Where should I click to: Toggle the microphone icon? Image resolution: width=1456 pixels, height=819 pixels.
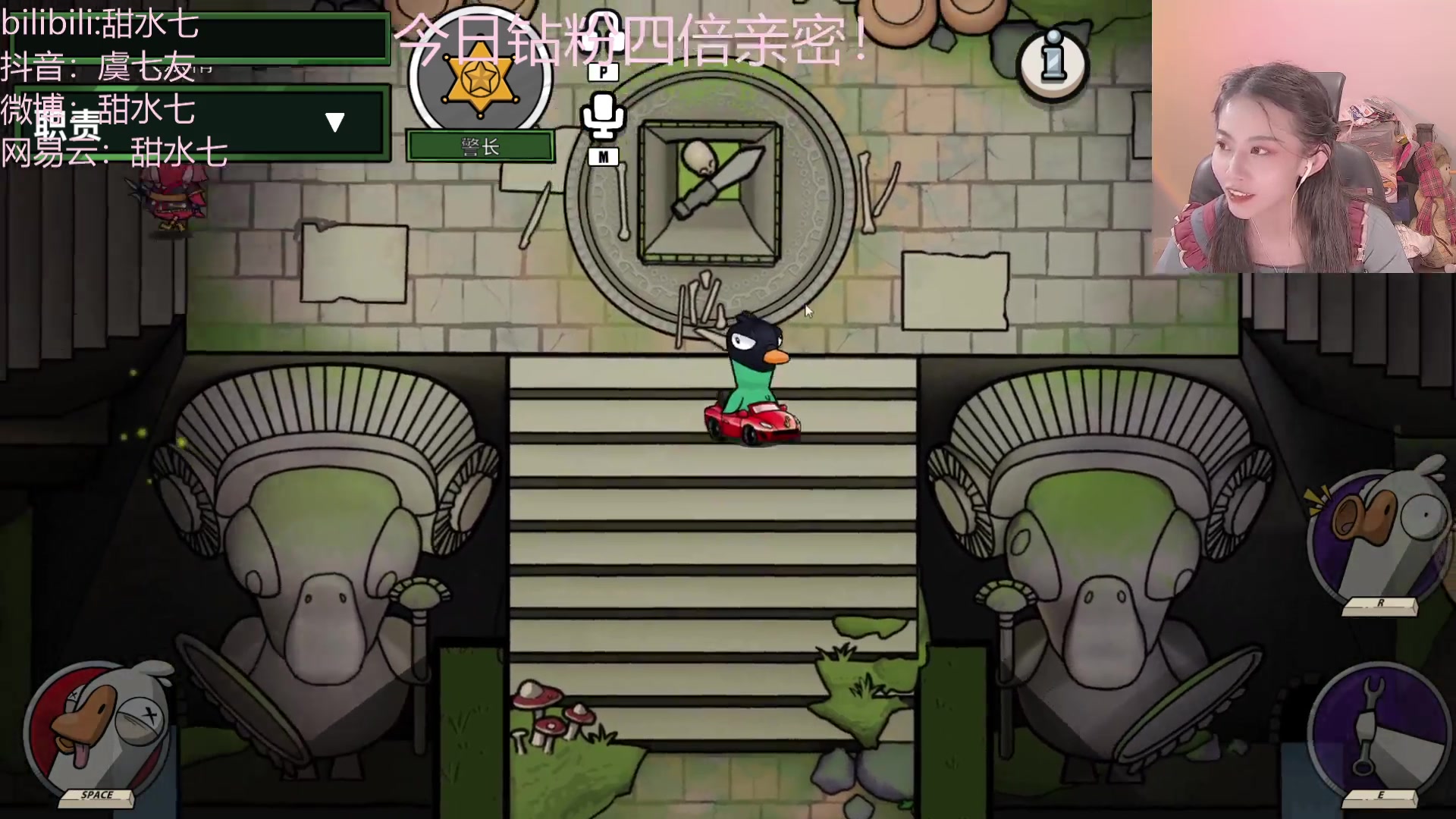click(x=603, y=117)
